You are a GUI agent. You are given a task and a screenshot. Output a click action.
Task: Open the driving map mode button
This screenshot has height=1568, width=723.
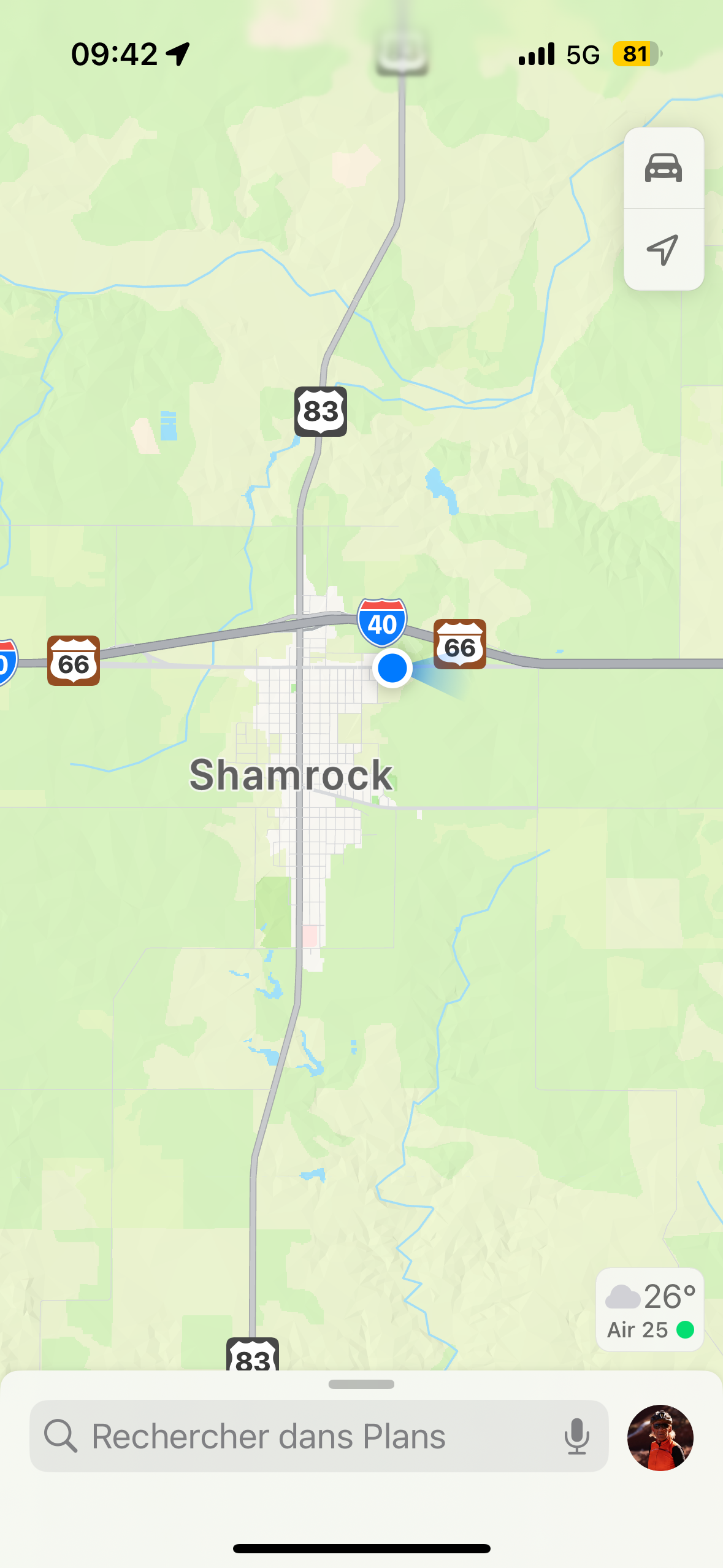click(663, 167)
